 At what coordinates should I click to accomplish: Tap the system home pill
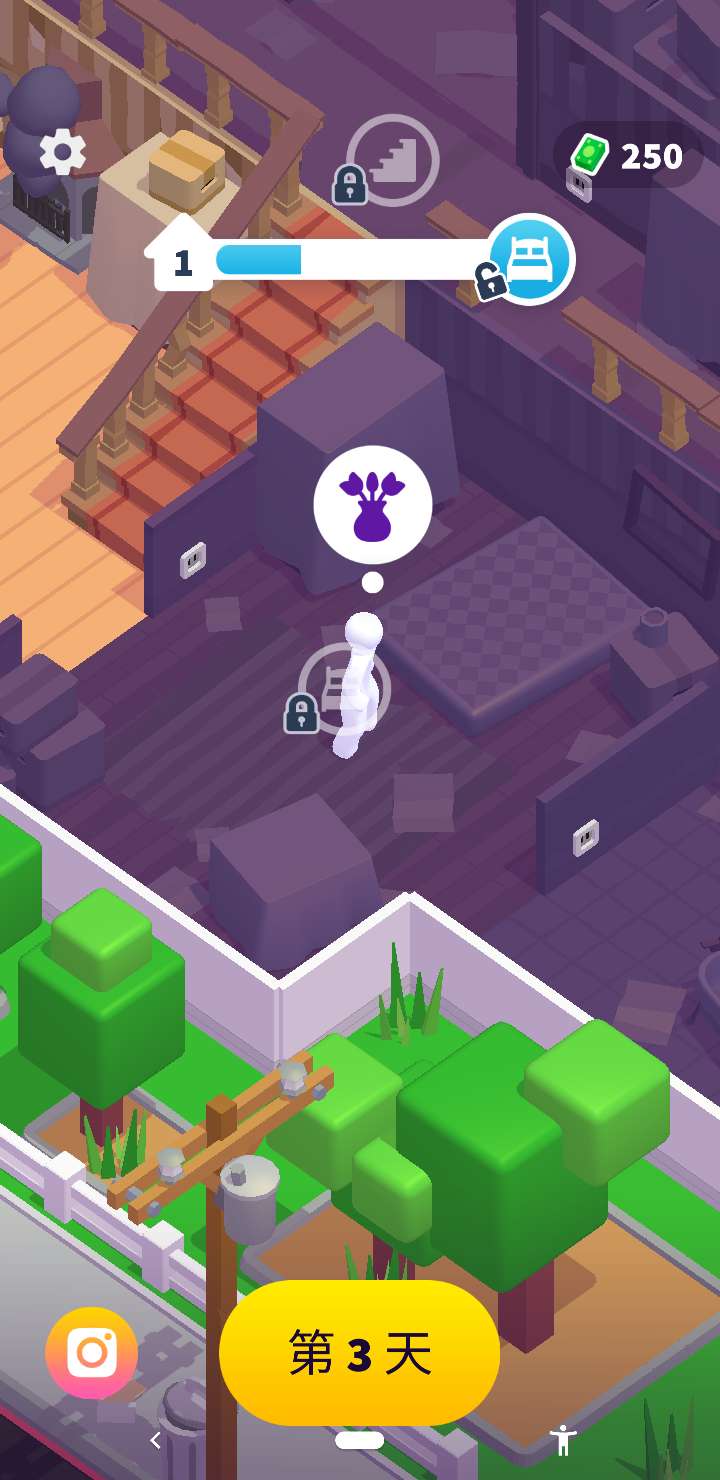[x=359, y=1440]
